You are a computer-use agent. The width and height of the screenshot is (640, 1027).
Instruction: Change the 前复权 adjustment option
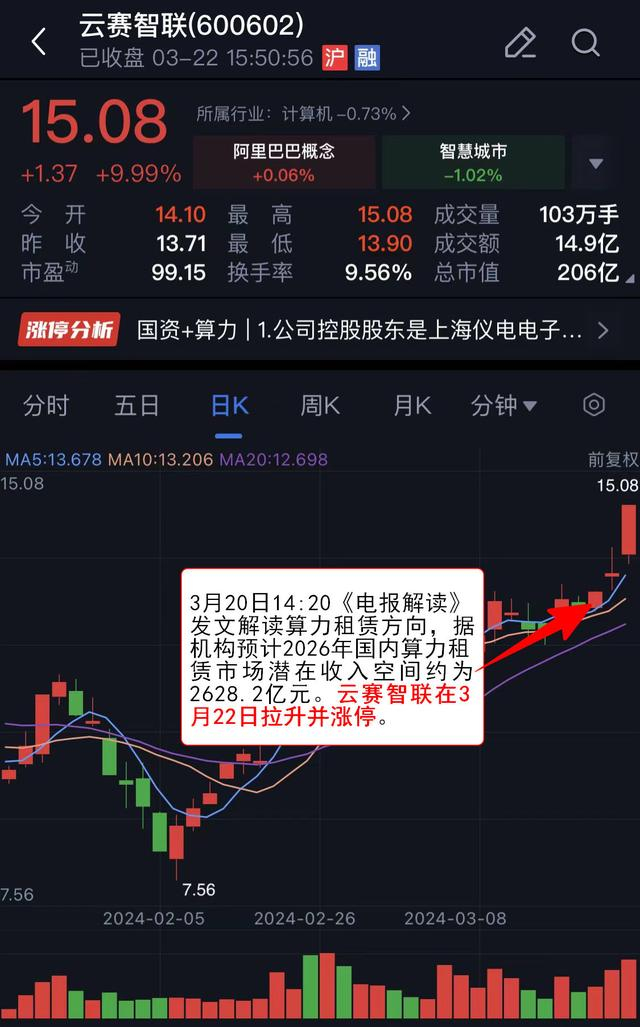[x=612, y=460]
